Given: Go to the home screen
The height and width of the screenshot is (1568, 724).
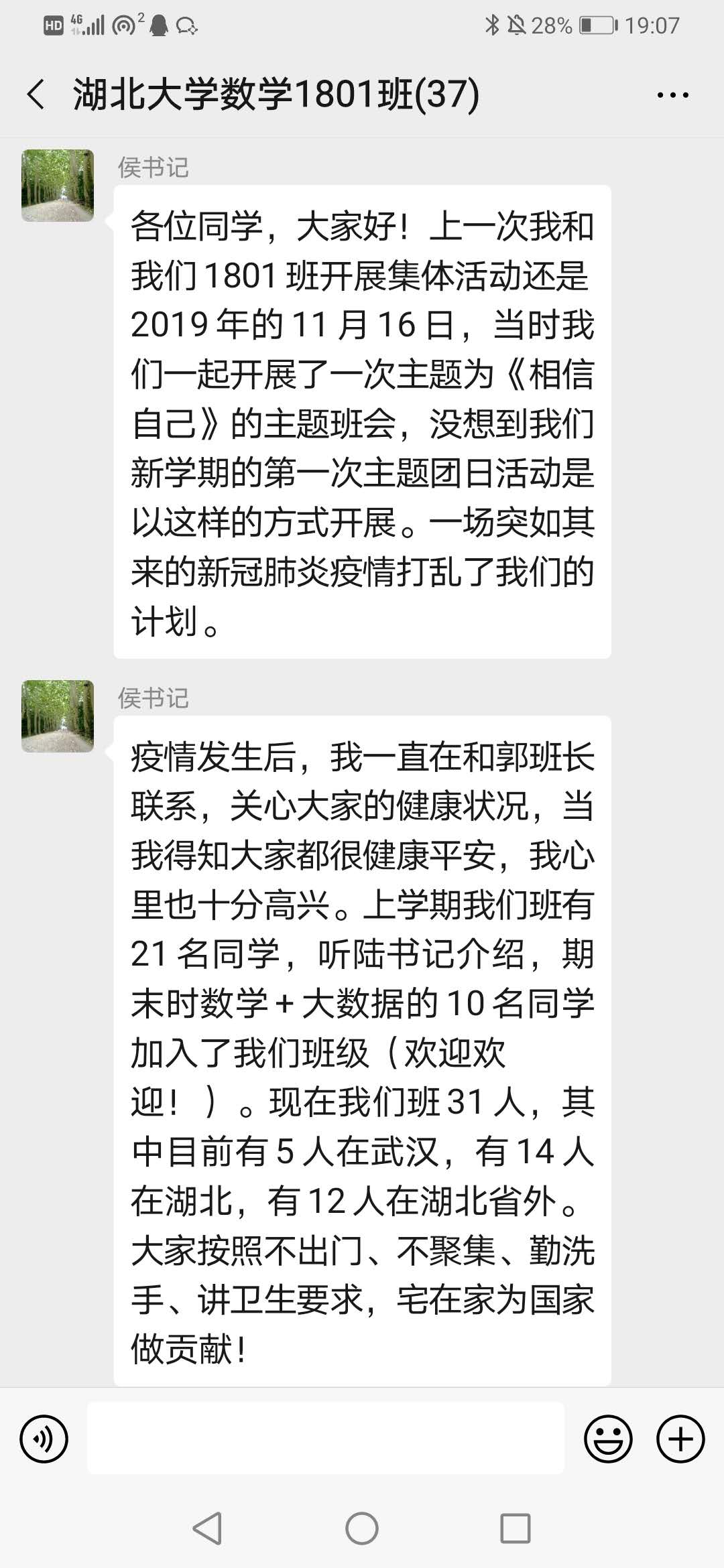Looking at the screenshot, I should pos(362,1528).
